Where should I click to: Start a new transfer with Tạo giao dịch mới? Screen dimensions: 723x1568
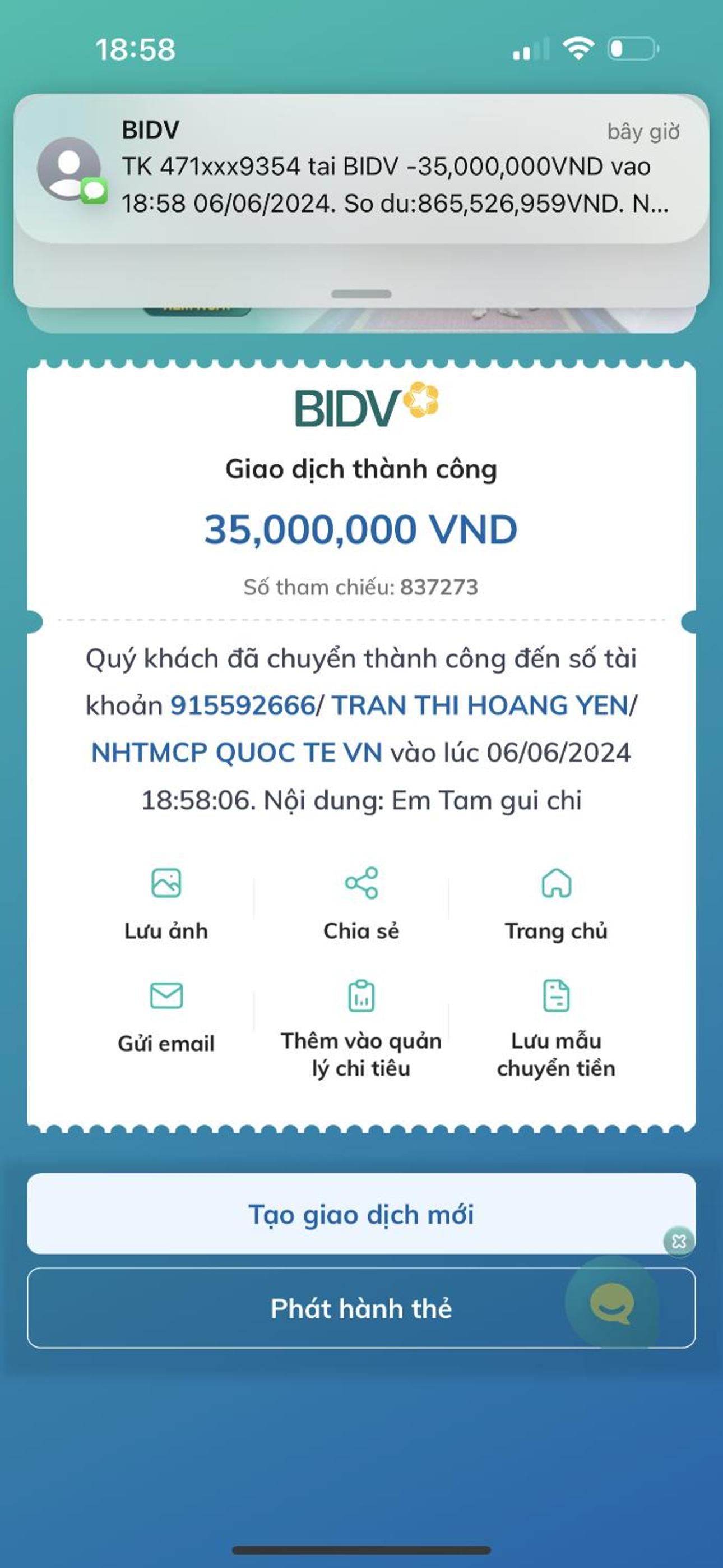[361, 1214]
